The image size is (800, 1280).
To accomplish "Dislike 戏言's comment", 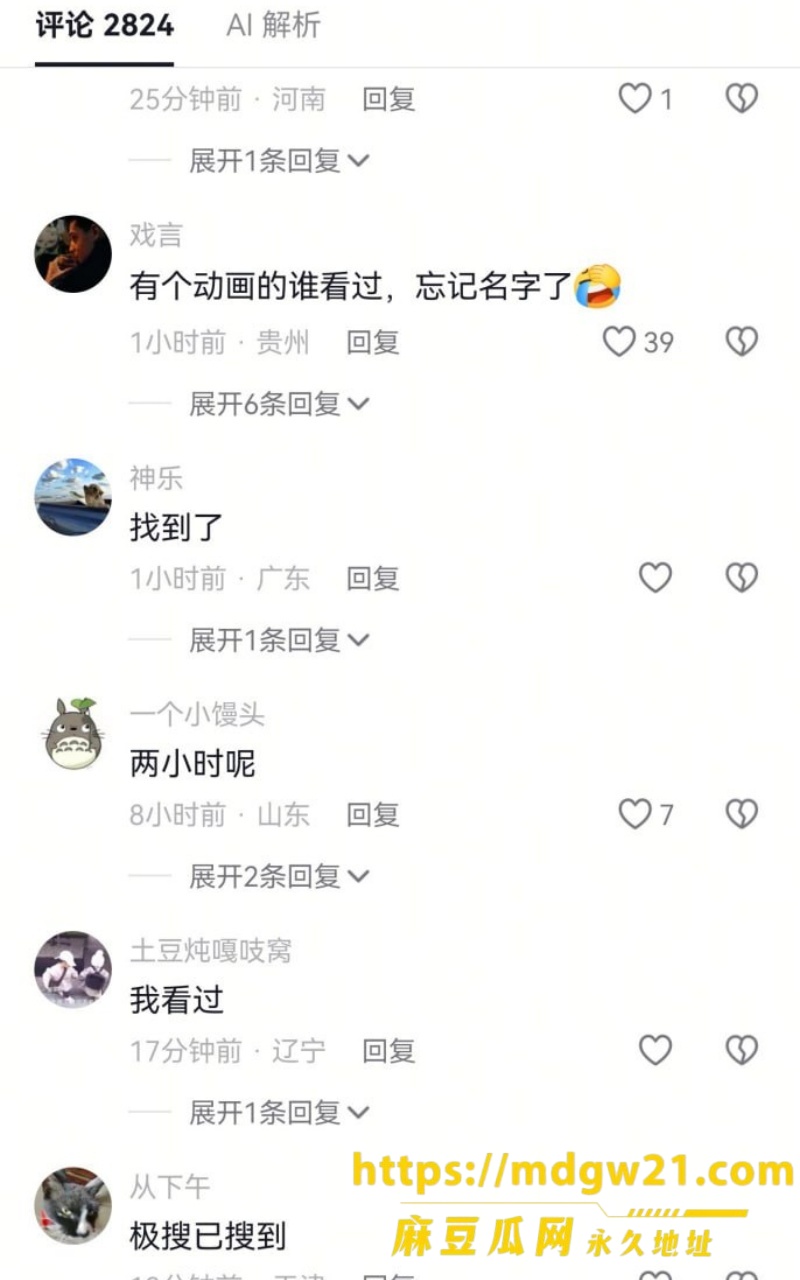I will point(741,342).
